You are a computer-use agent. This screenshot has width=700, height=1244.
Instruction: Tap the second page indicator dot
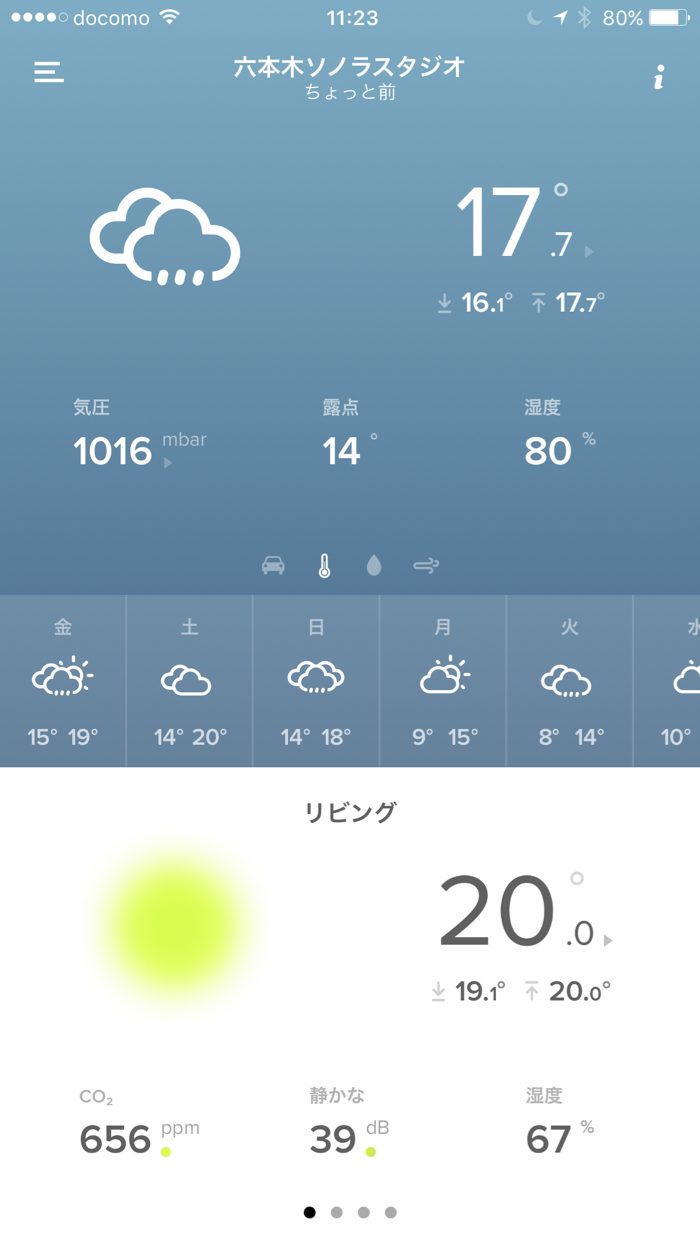337,1212
